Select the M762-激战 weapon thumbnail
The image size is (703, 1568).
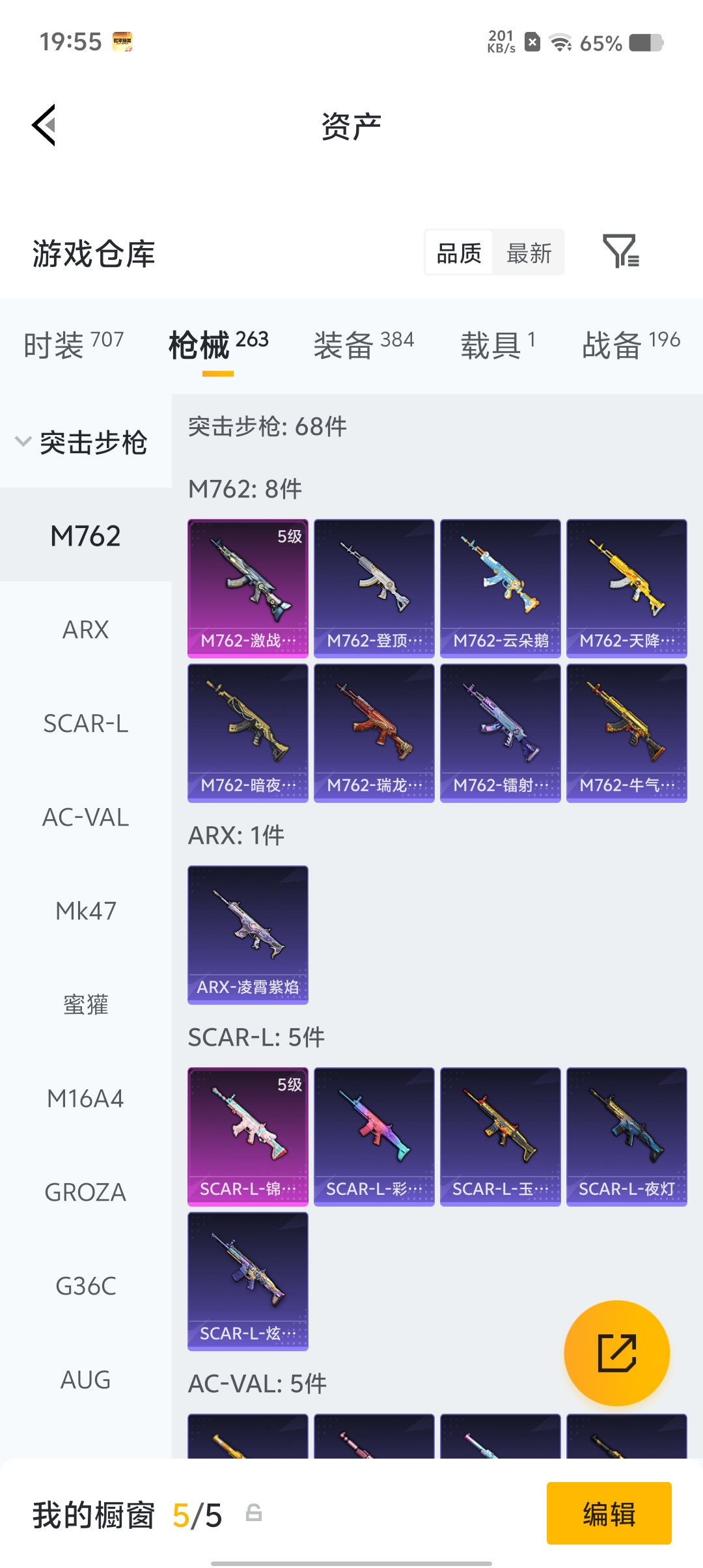(x=247, y=586)
